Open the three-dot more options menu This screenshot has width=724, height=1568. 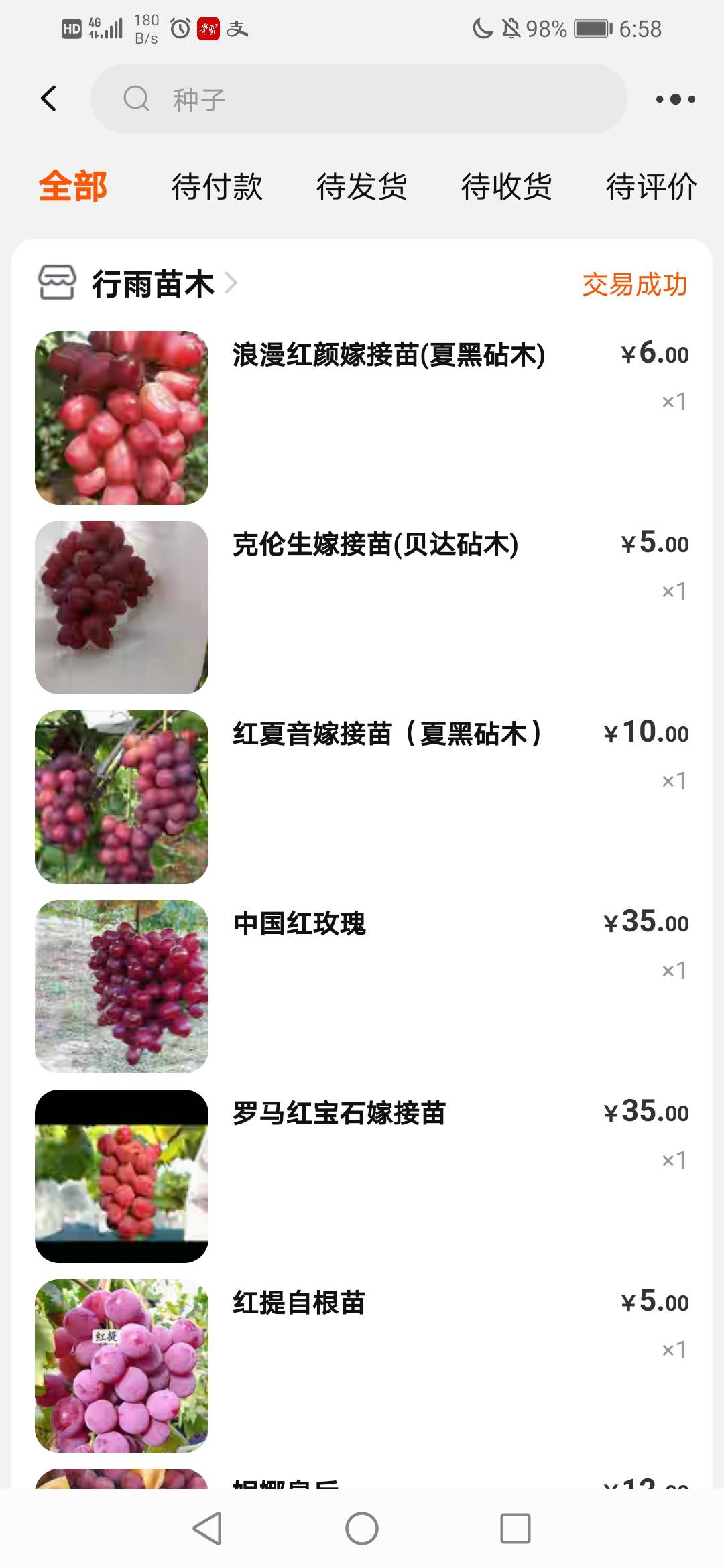coord(675,99)
